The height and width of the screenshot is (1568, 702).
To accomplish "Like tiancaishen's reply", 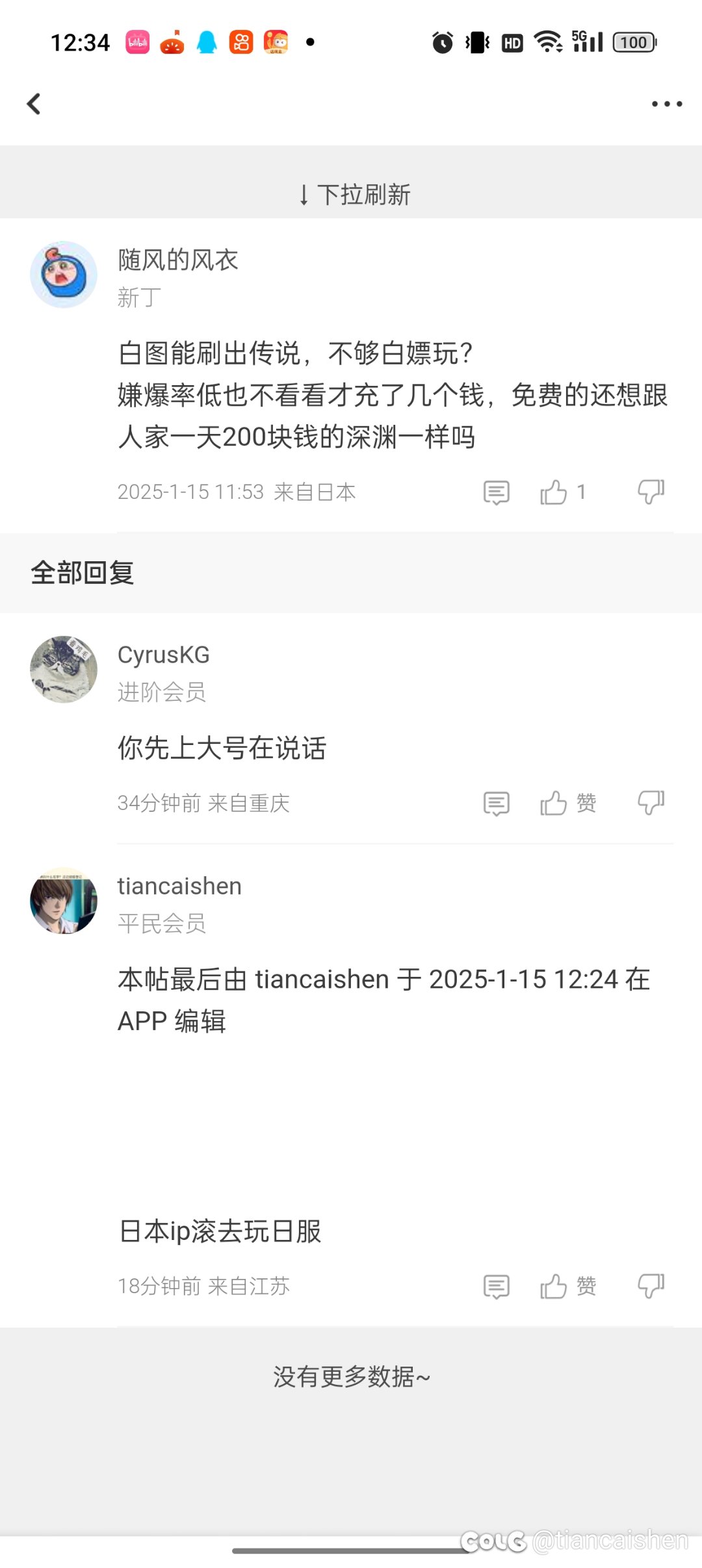I will [x=554, y=1286].
